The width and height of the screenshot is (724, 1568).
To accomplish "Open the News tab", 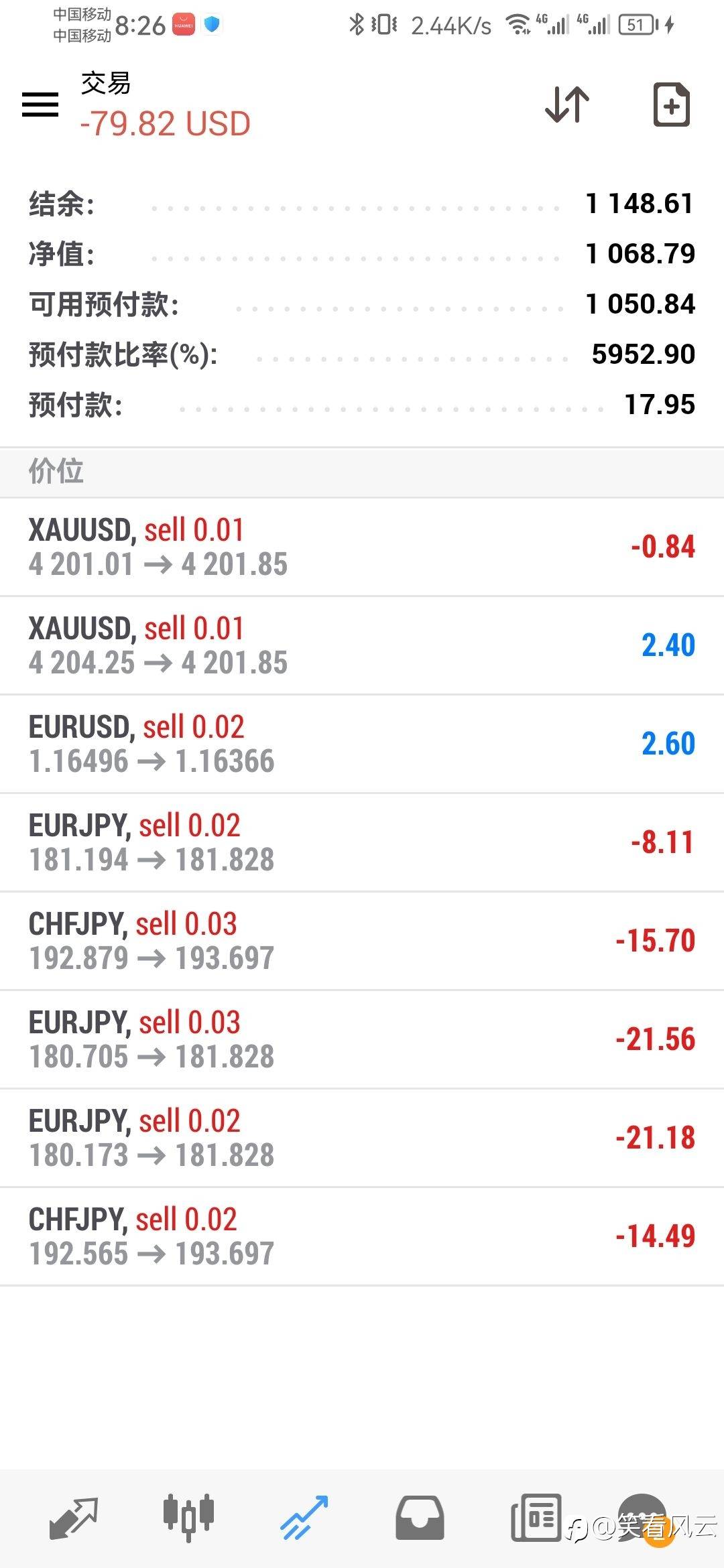I will pos(536,1517).
